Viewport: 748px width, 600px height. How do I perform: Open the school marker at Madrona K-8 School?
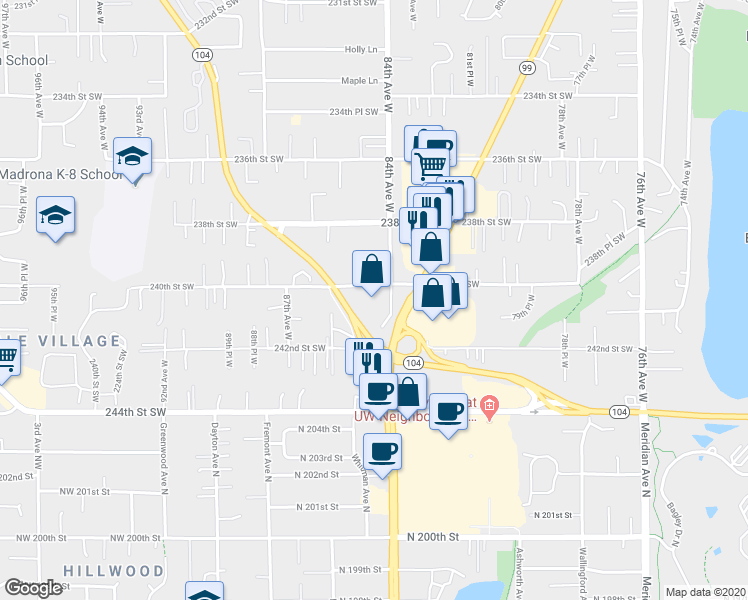click(132, 156)
